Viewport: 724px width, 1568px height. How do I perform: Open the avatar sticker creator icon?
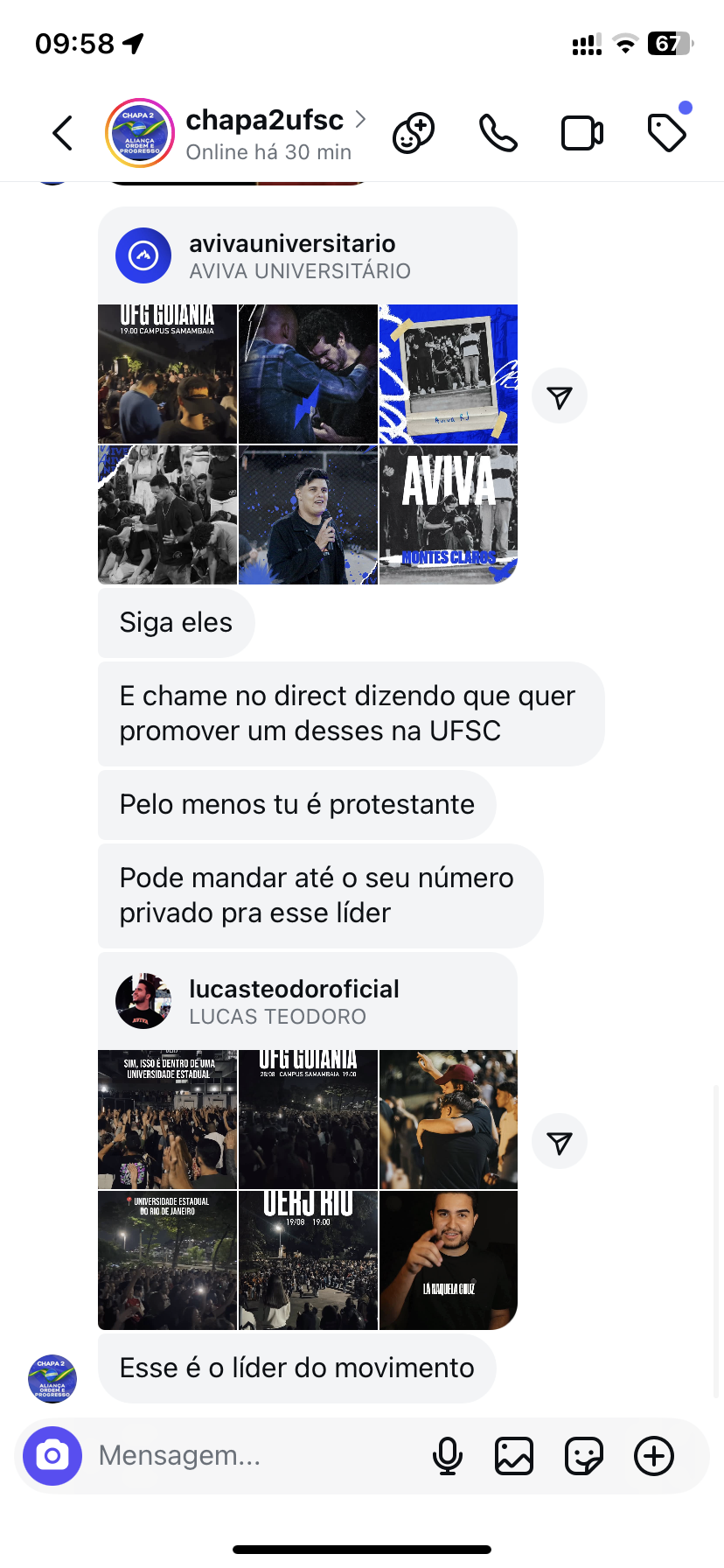tap(414, 133)
